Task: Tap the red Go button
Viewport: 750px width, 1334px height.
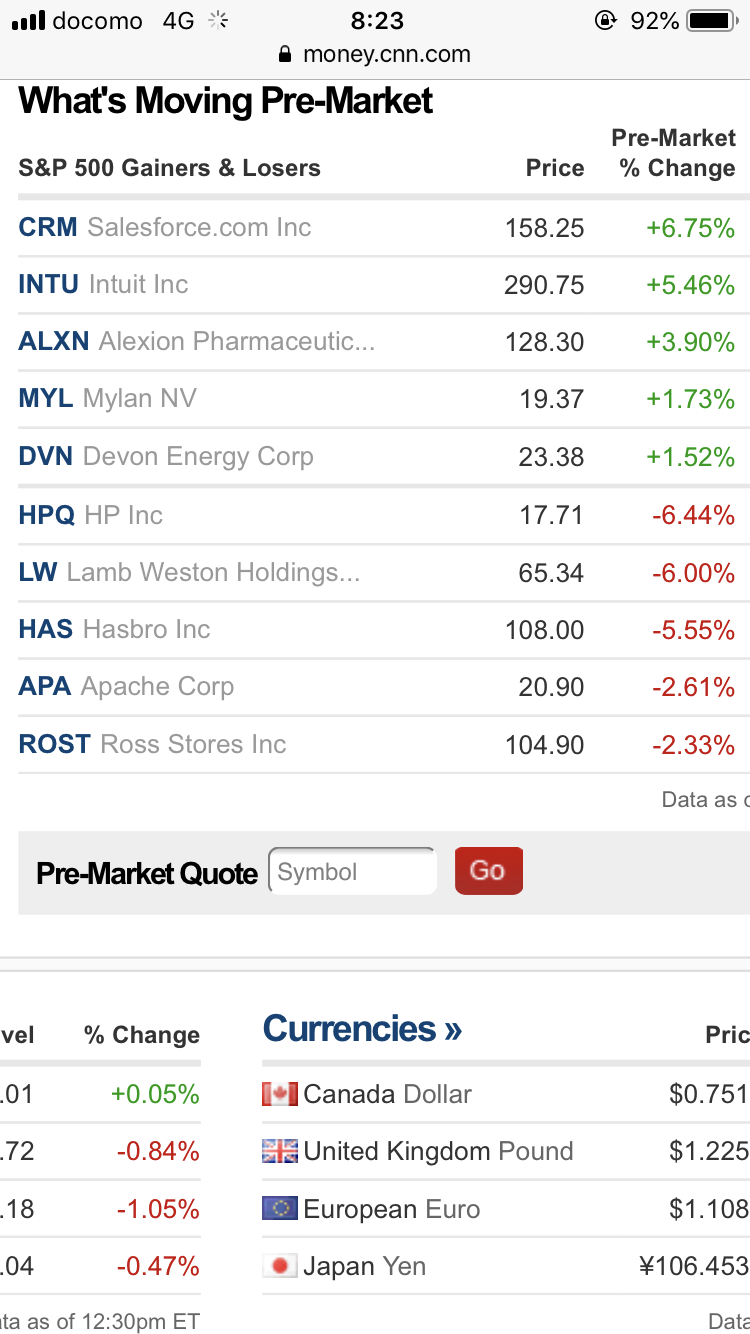Action: point(488,871)
